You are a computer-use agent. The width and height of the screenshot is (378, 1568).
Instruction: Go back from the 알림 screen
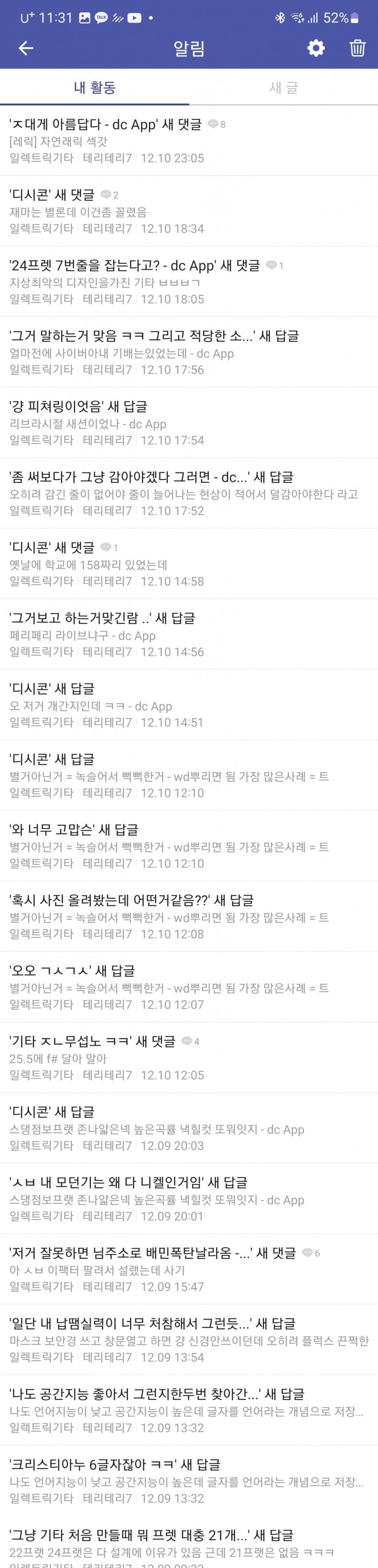(26, 49)
